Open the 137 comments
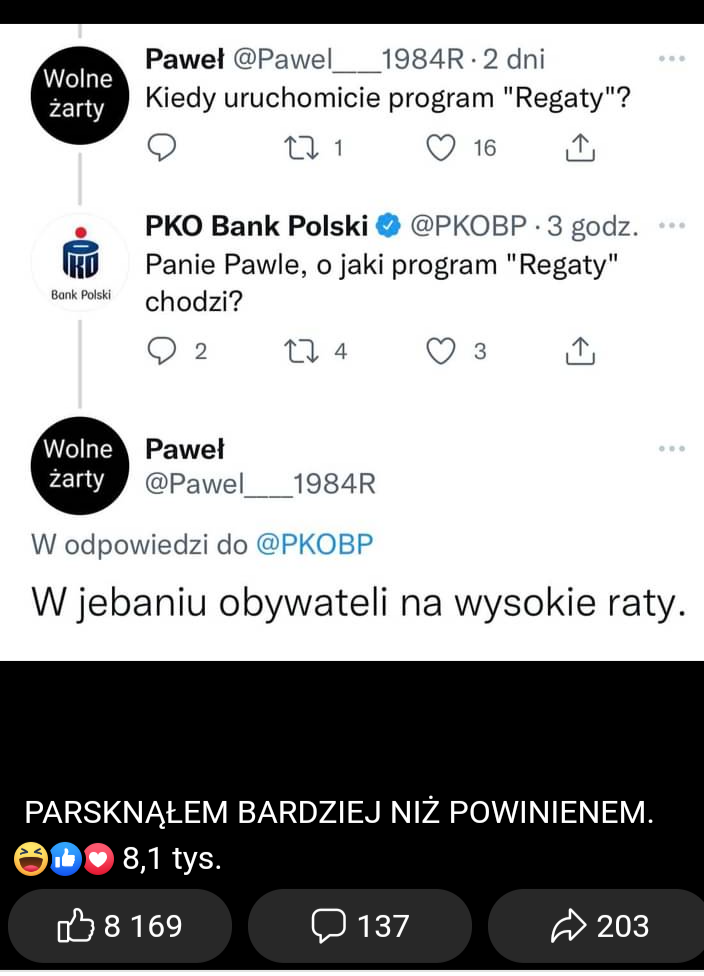The height and width of the screenshot is (976, 704). click(360, 926)
